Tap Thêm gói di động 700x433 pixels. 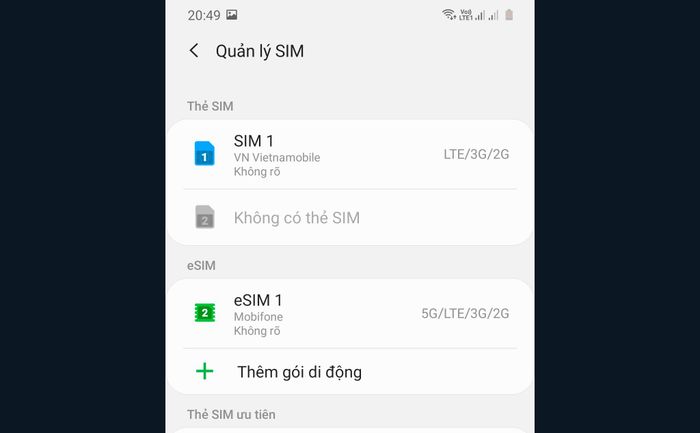point(299,372)
